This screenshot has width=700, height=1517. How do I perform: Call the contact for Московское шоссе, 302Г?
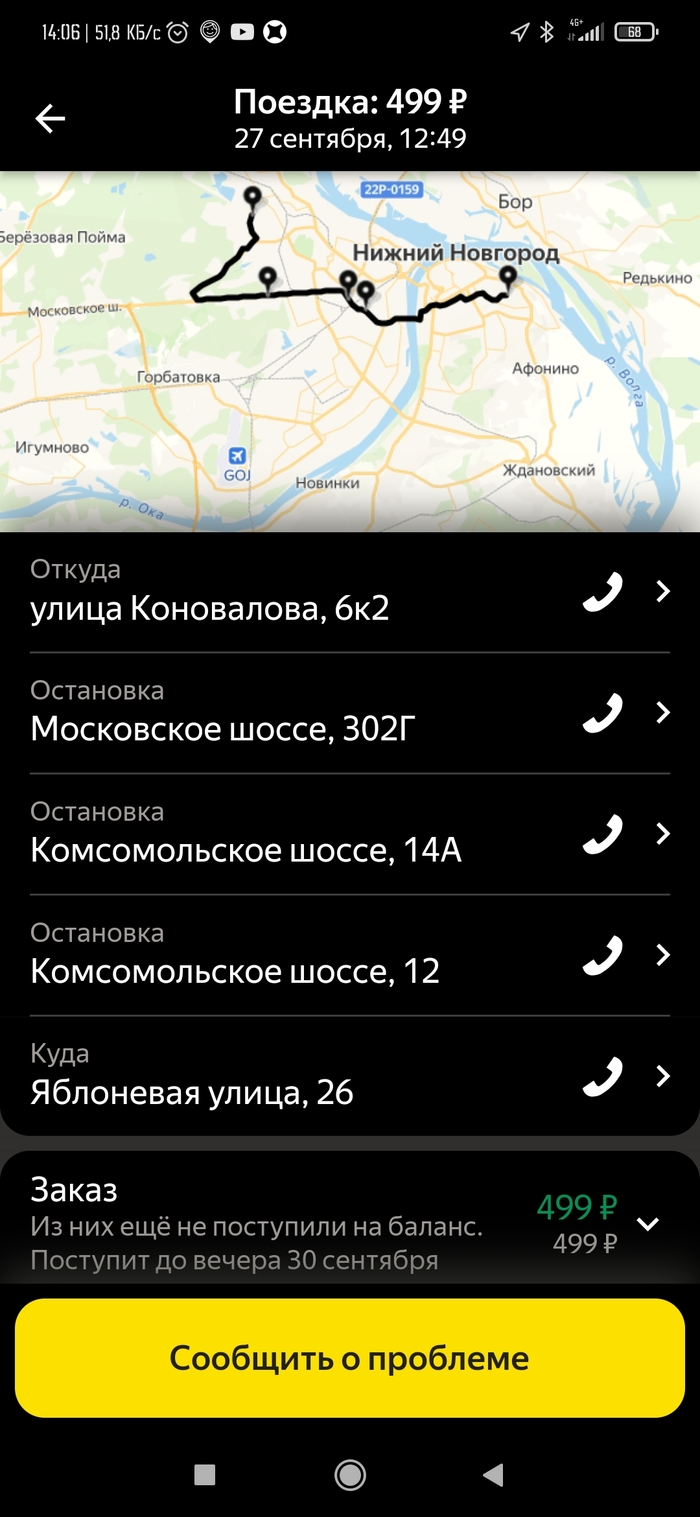602,712
